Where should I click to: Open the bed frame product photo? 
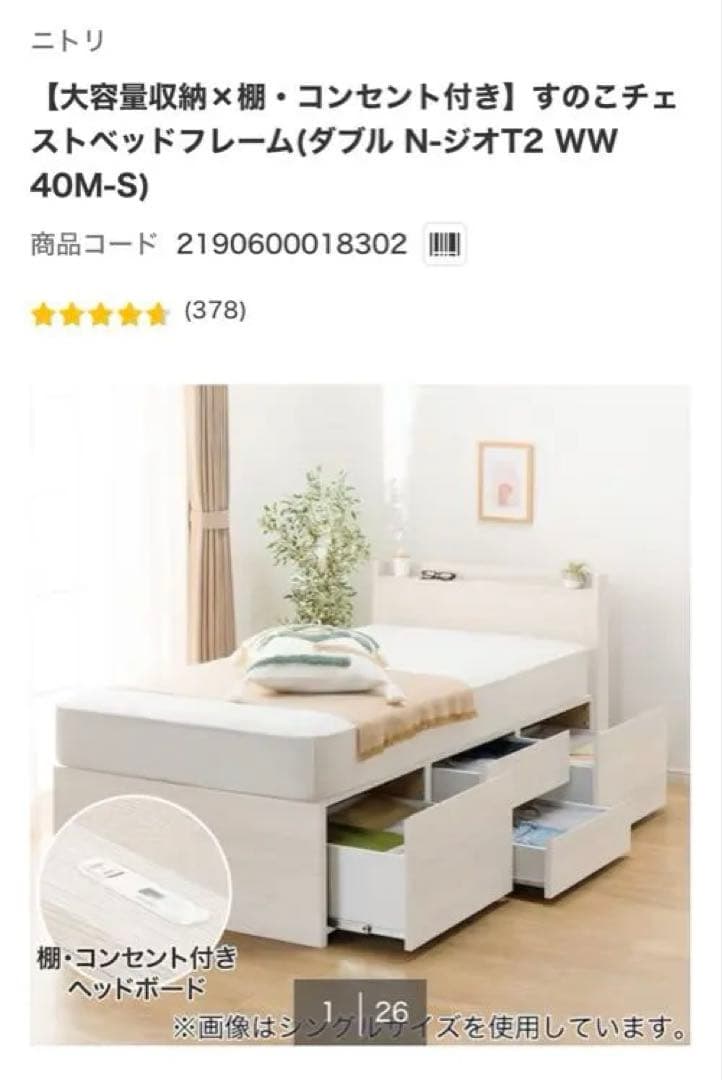tap(360, 700)
